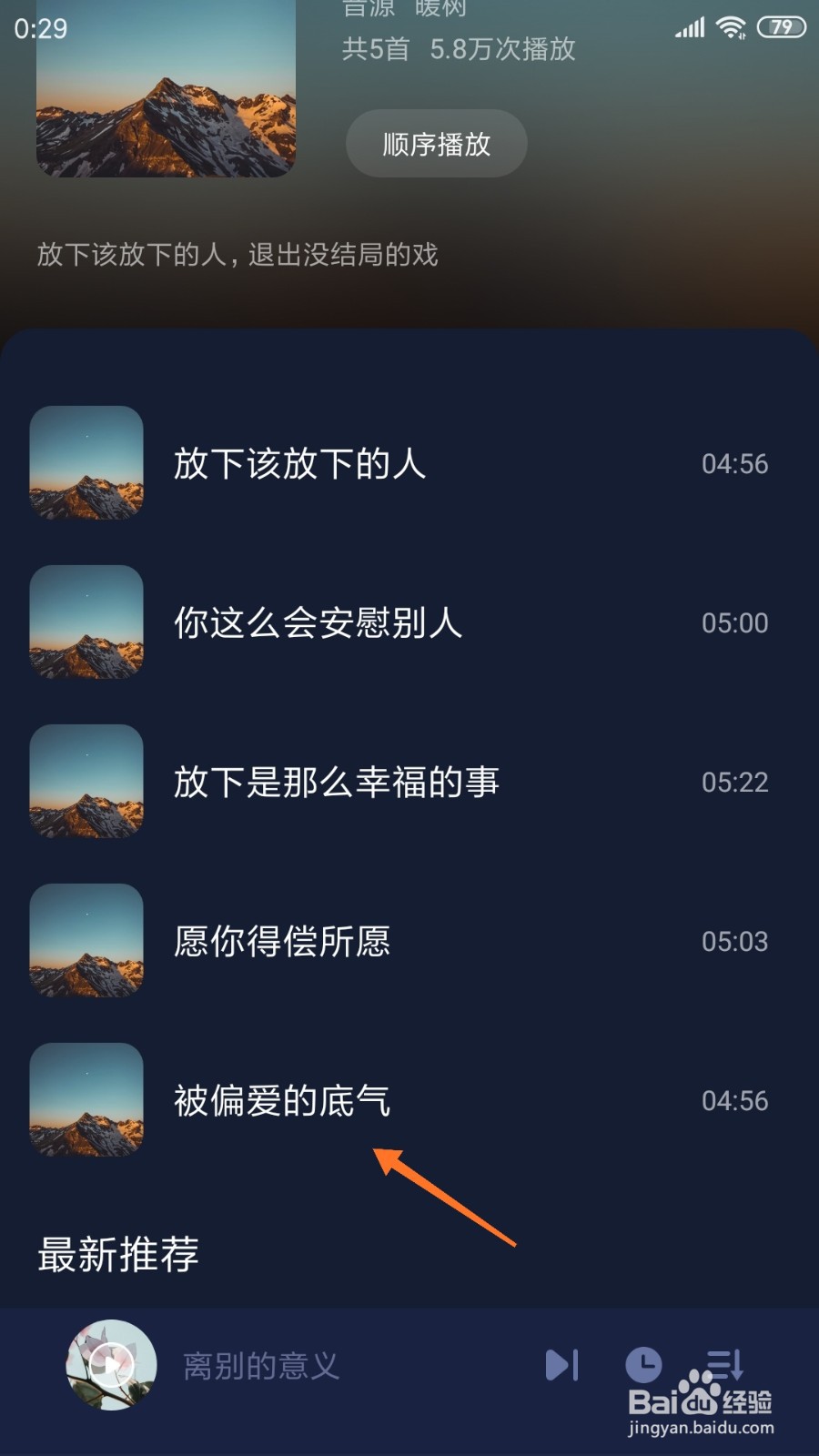This screenshot has height=1456, width=819.
Task: Play the track 你这么会安慰别人
Action: (x=318, y=623)
